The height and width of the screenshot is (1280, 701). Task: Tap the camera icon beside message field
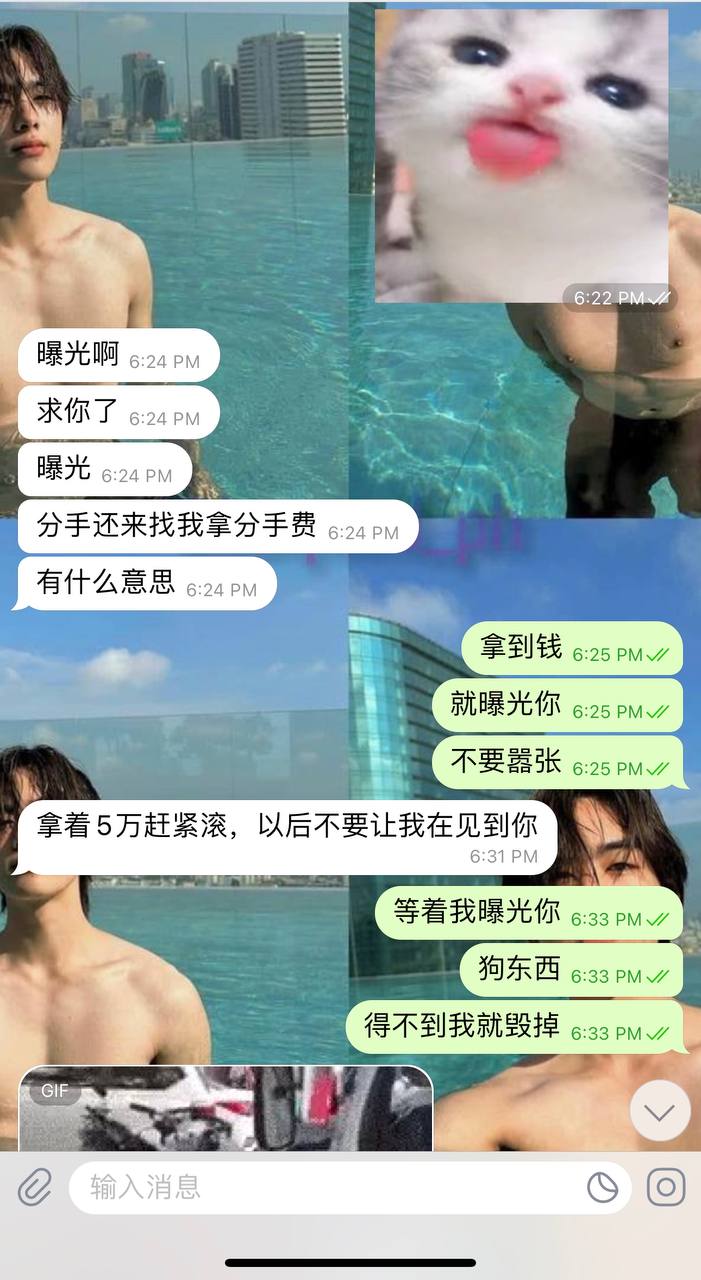(666, 1187)
